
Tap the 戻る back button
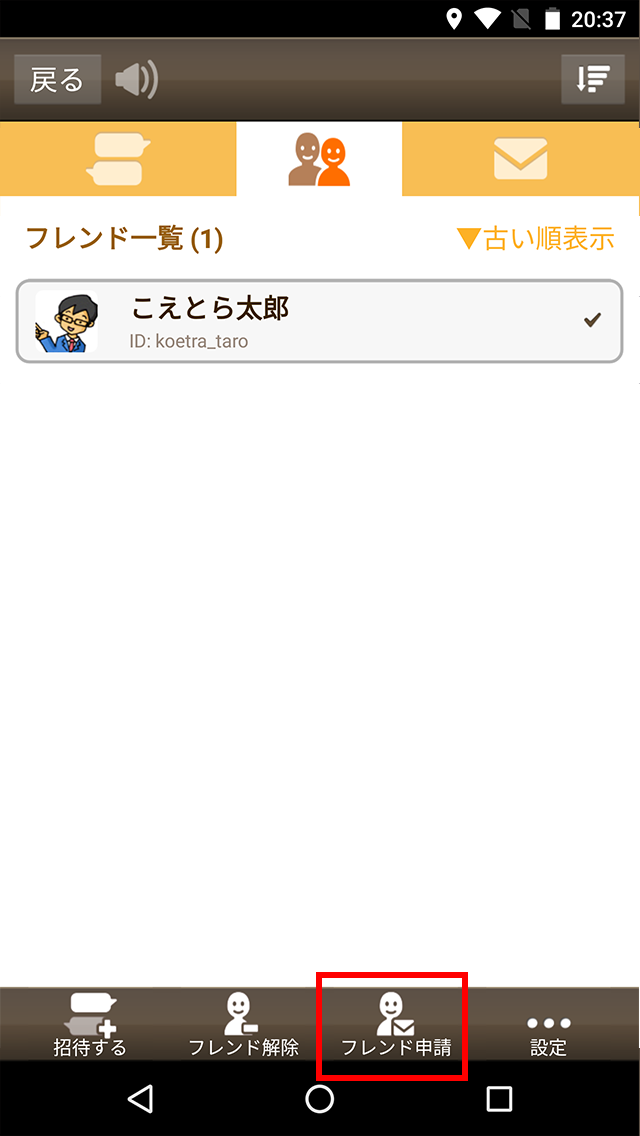click(x=57, y=80)
